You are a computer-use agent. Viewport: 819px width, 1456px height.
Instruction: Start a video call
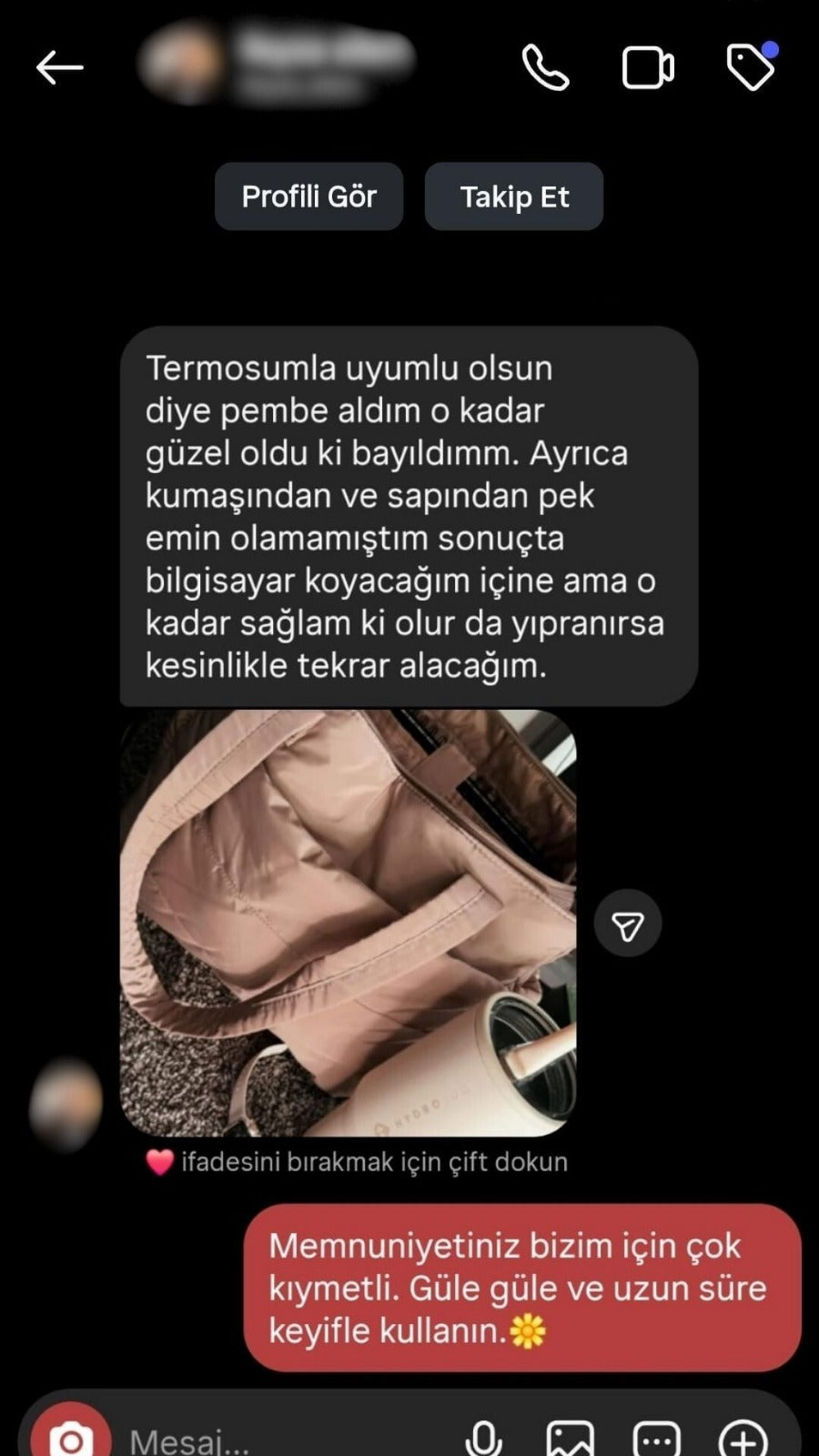[647, 67]
